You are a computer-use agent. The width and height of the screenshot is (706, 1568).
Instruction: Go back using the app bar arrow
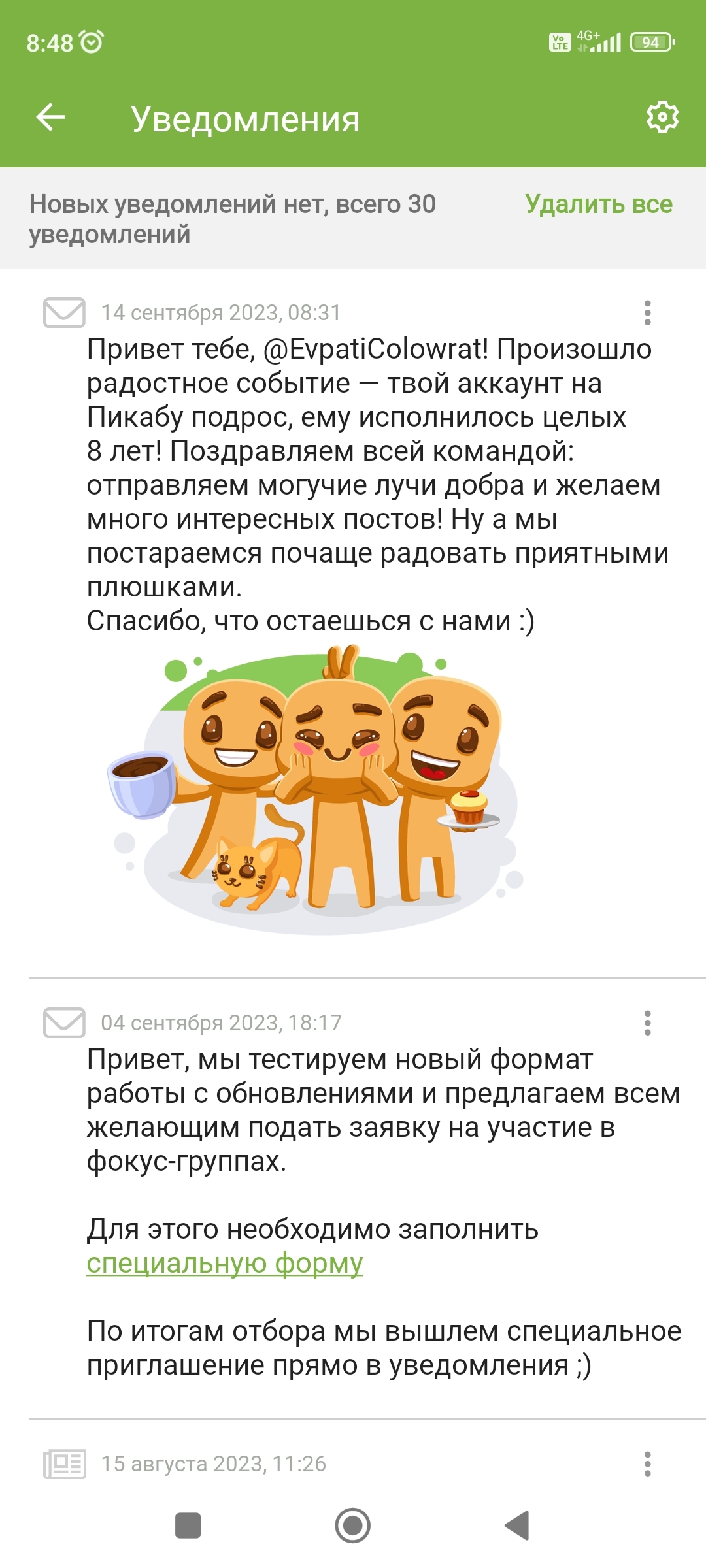(50, 118)
